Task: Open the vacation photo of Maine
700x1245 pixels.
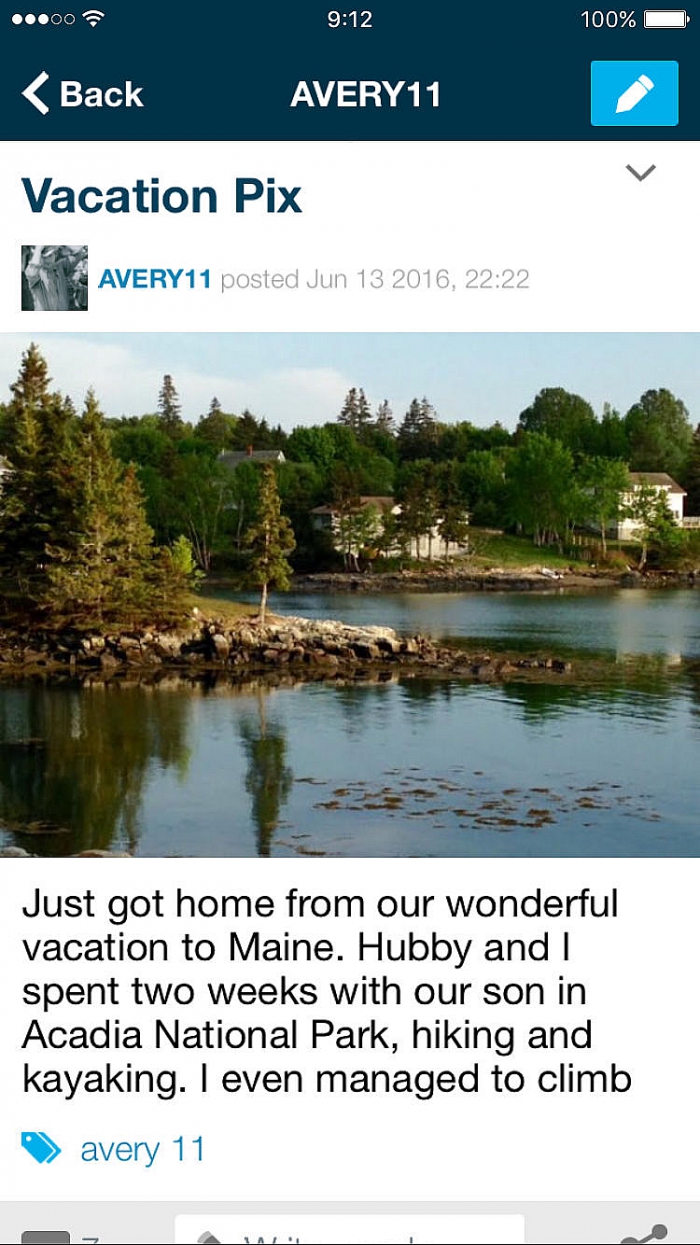Action: (350, 594)
